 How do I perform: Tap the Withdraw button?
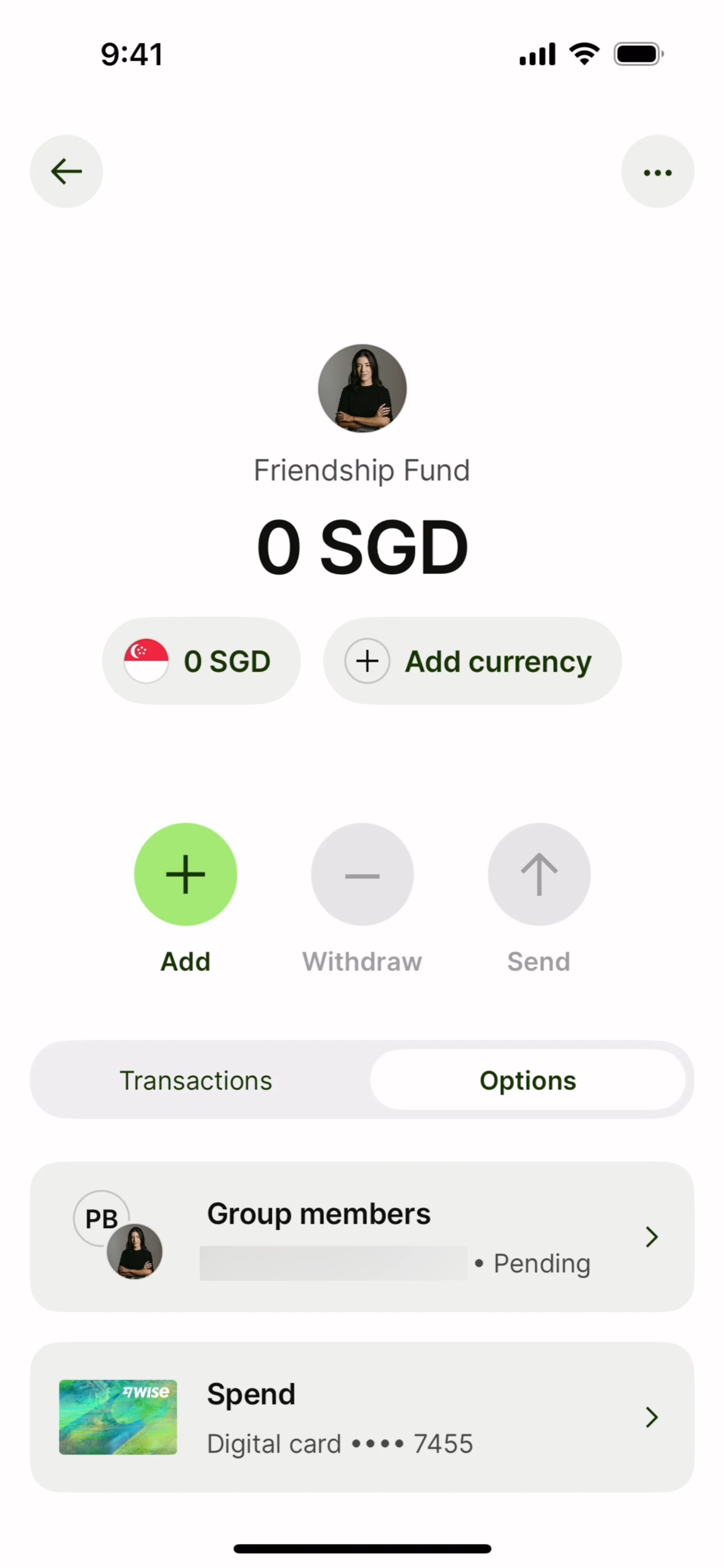pyautogui.click(x=362, y=875)
